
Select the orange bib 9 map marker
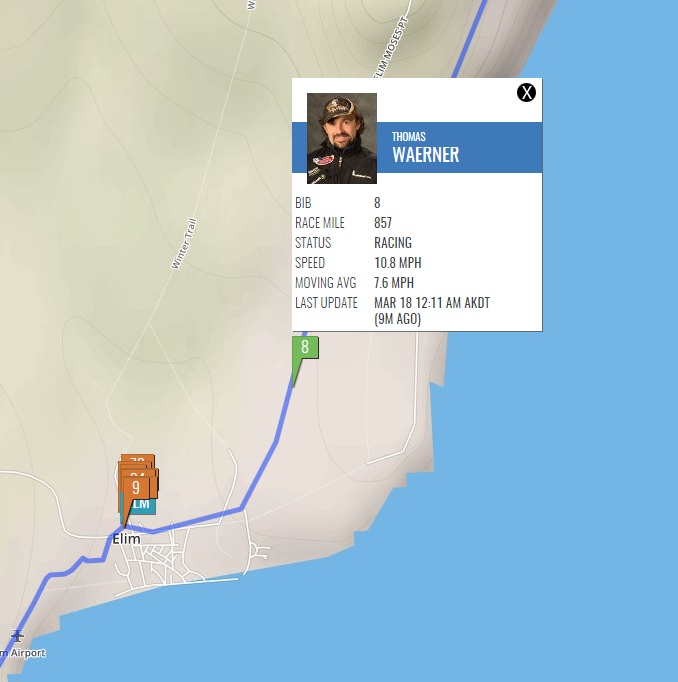coord(135,488)
